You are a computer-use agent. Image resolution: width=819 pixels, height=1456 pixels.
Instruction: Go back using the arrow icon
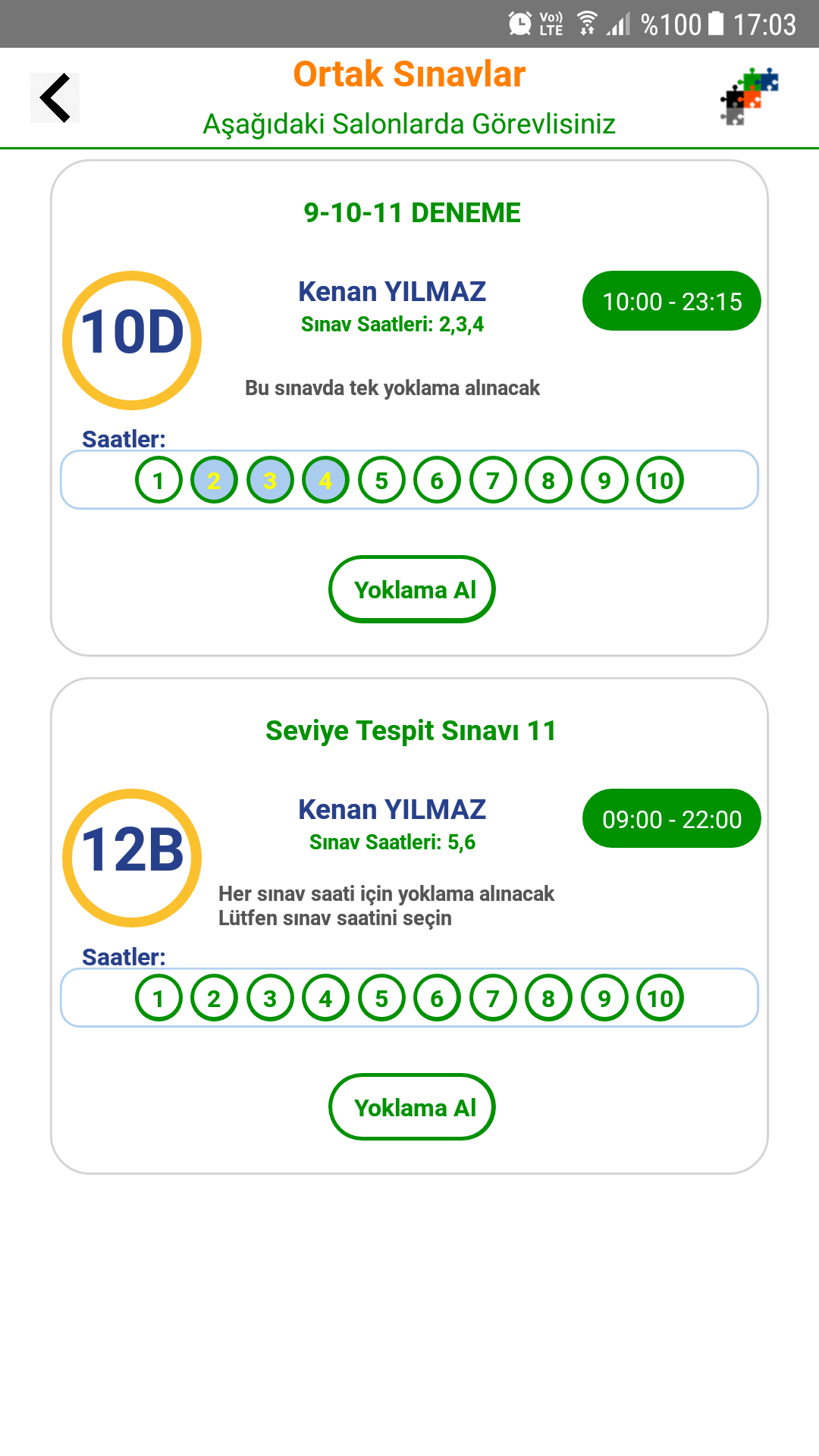[55, 98]
